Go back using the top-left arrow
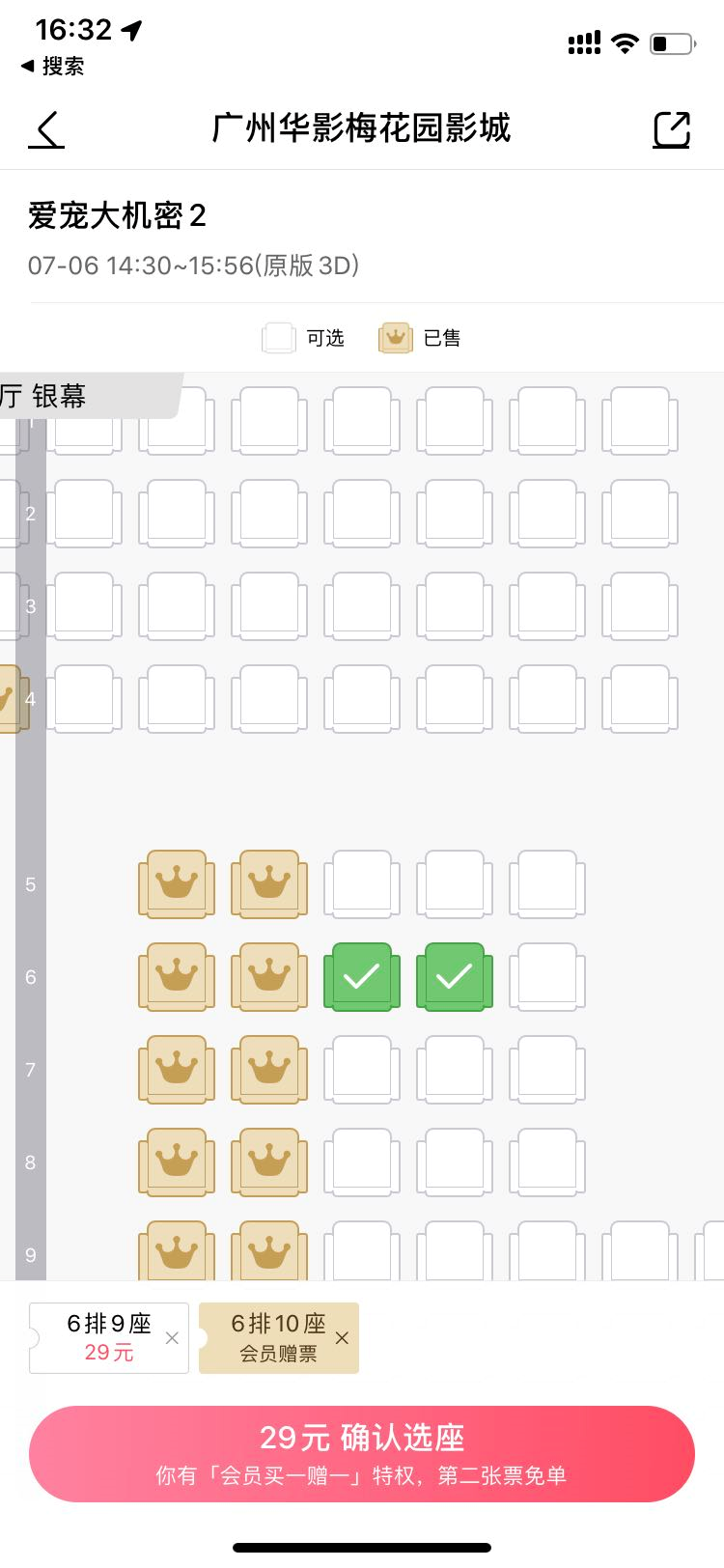The image size is (724, 1568). click(46, 129)
